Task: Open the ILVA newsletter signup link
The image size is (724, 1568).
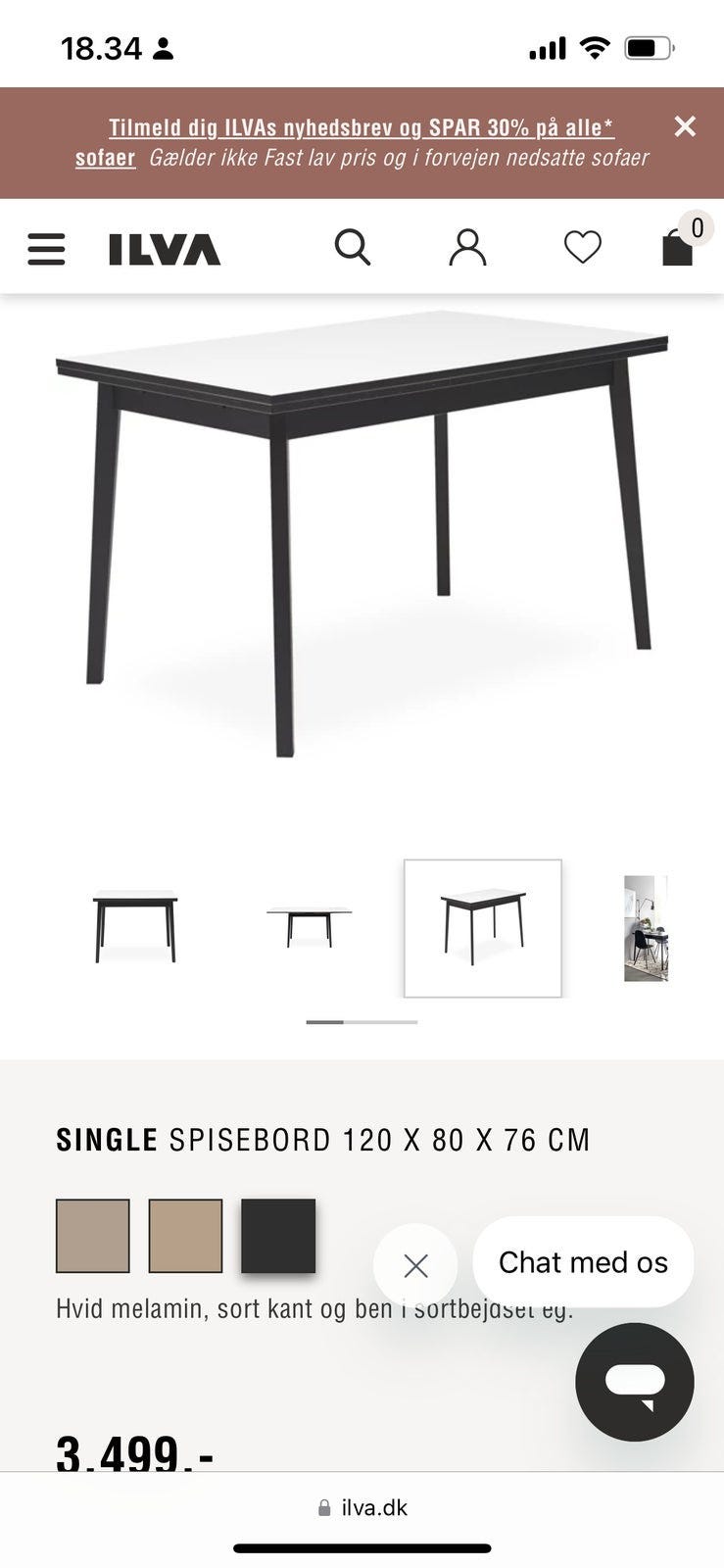Action: [361, 128]
